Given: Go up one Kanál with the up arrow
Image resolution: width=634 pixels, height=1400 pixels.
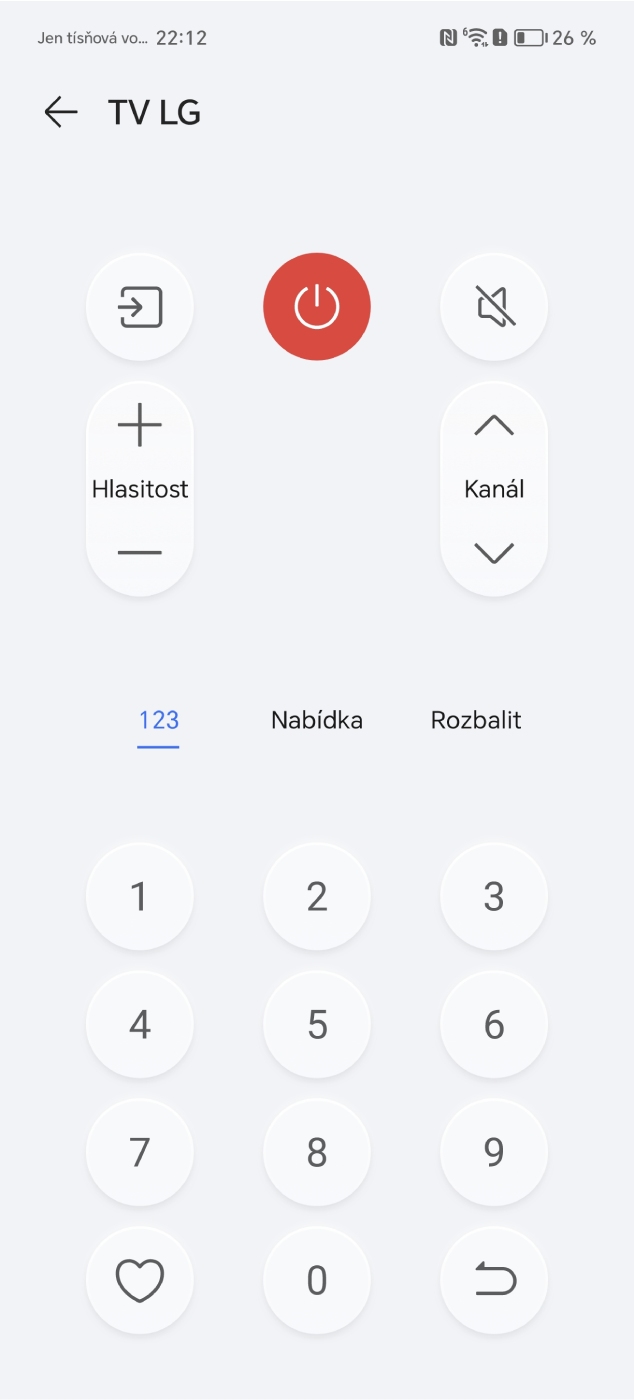Looking at the screenshot, I should 494,426.
